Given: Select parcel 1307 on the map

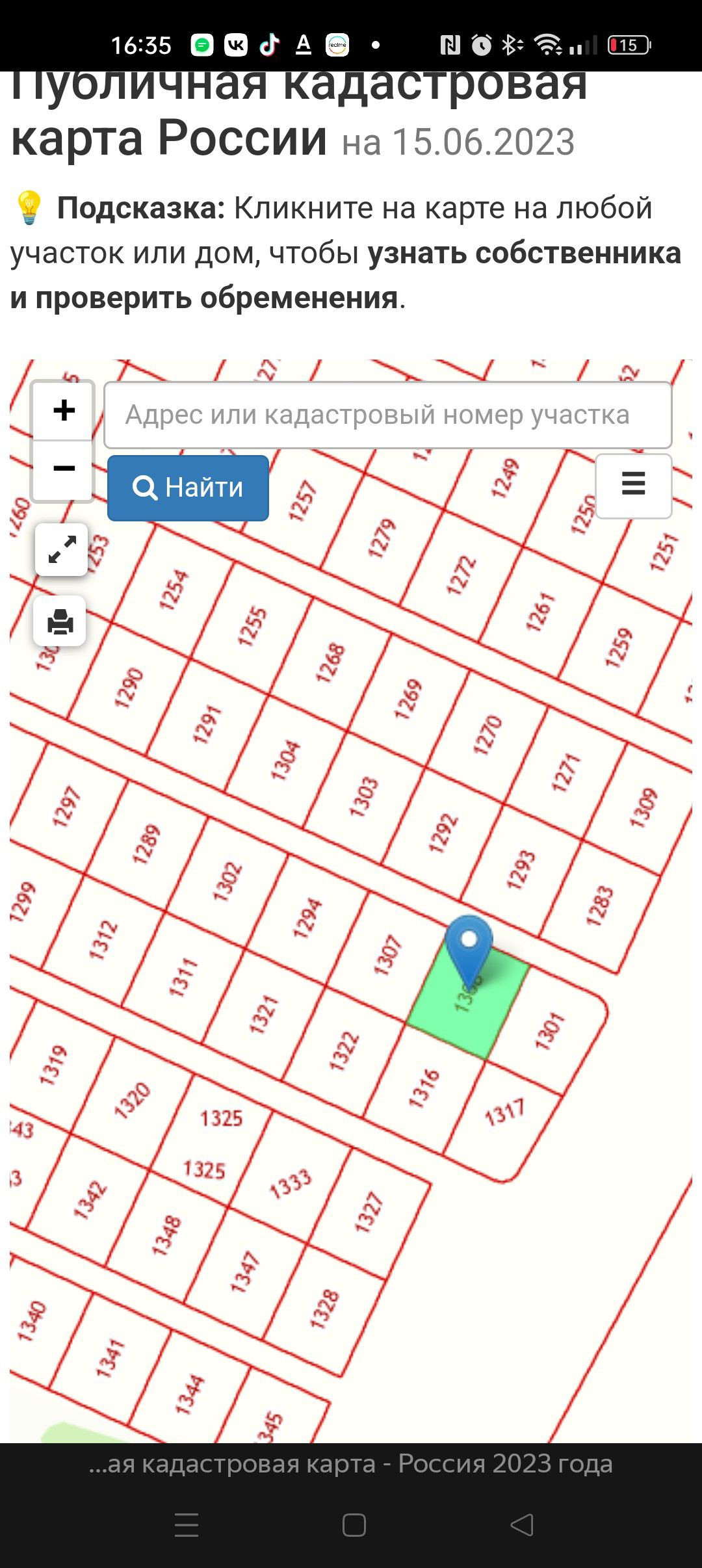Looking at the screenshot, I should coord(389,954).
